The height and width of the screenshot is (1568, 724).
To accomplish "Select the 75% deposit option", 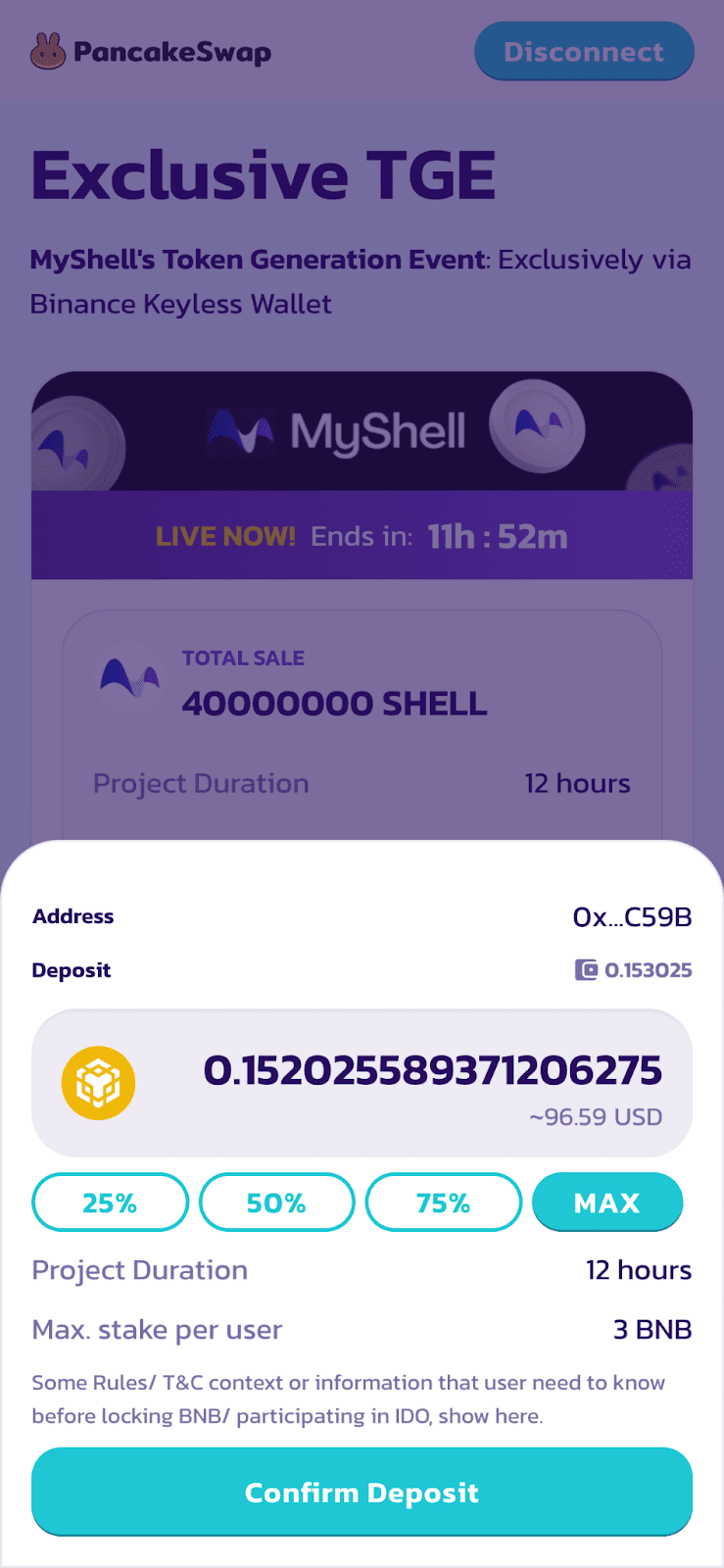I will point(444,1202).
